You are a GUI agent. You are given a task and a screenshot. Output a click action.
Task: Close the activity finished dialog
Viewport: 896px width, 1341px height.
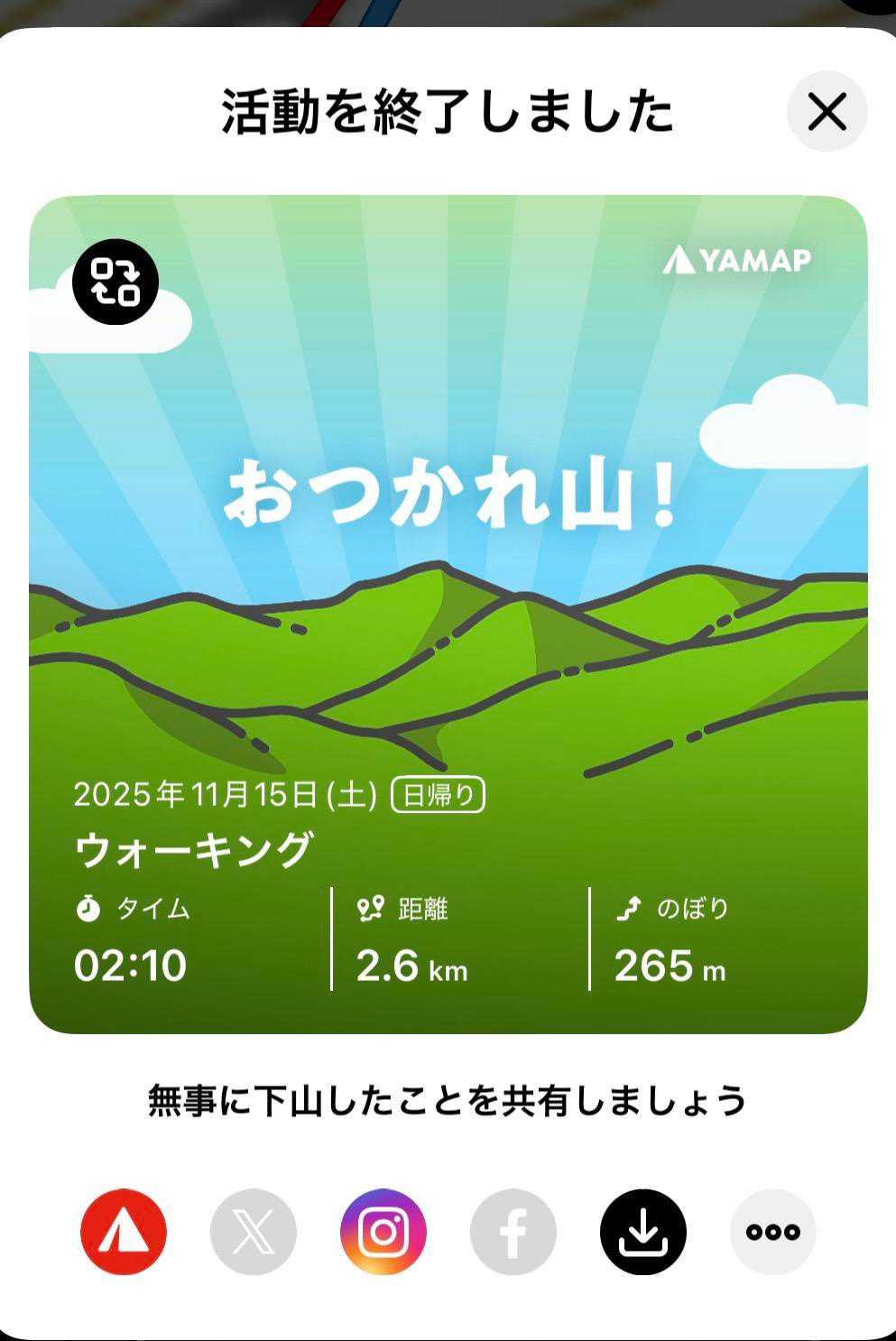click(827, 112)
